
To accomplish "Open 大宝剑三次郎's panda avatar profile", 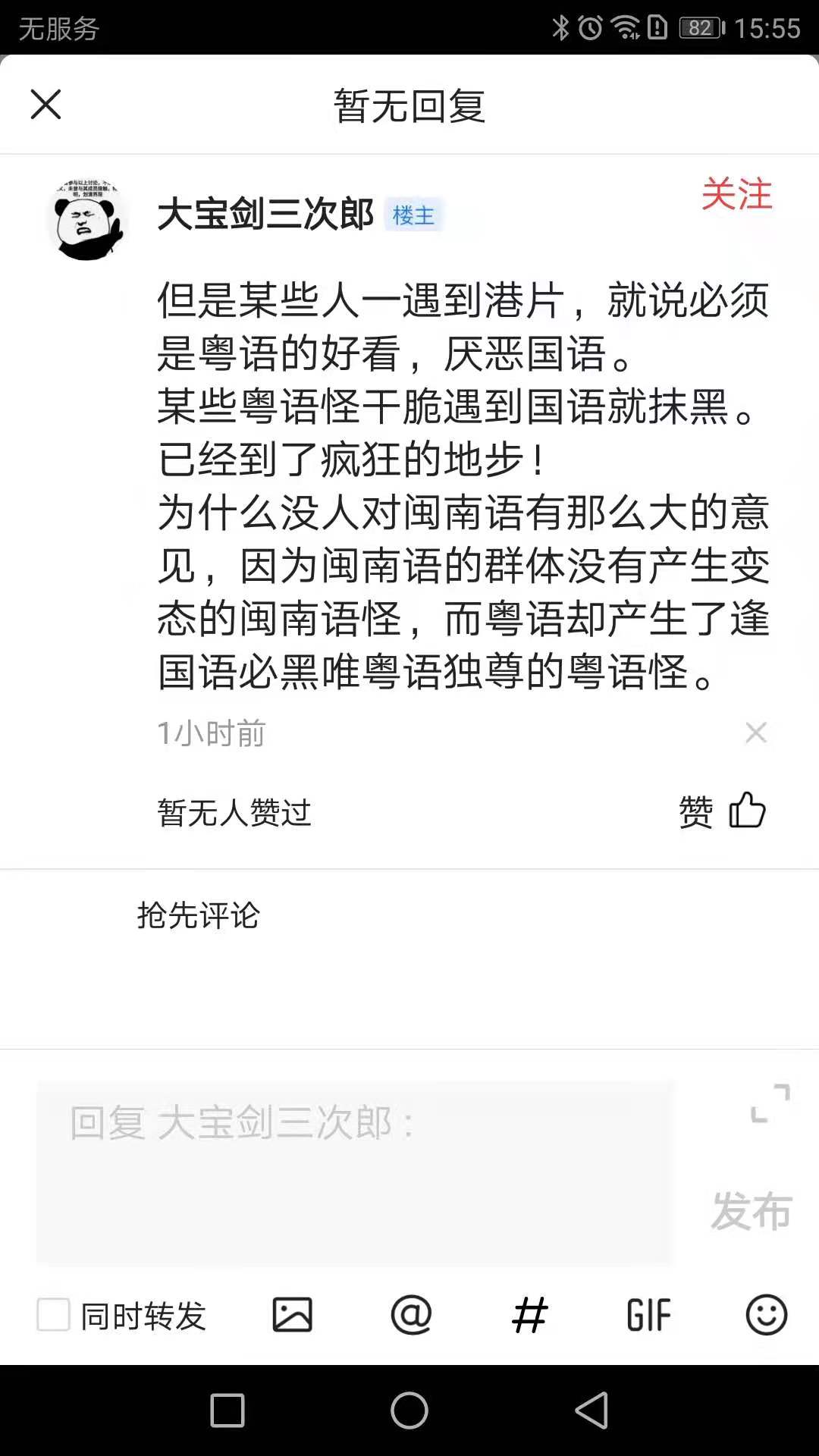I will (x=87, y=220).
